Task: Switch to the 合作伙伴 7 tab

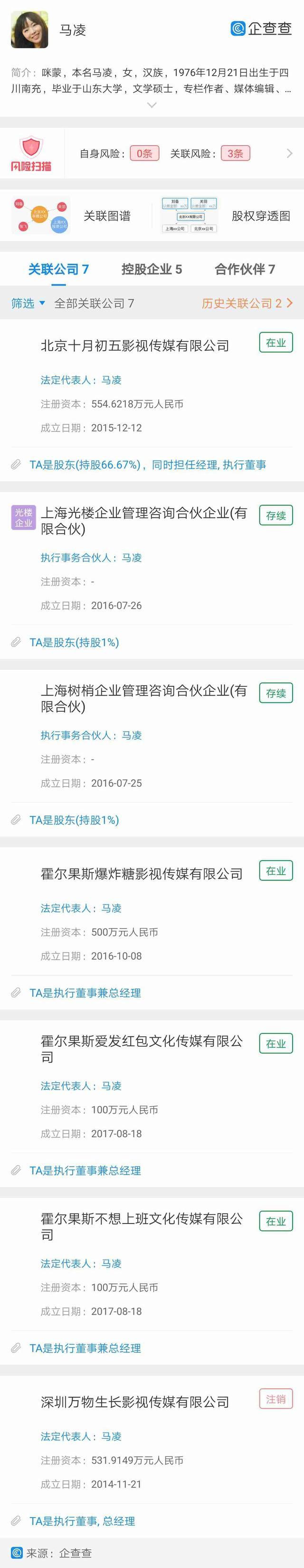Action: 245,269
